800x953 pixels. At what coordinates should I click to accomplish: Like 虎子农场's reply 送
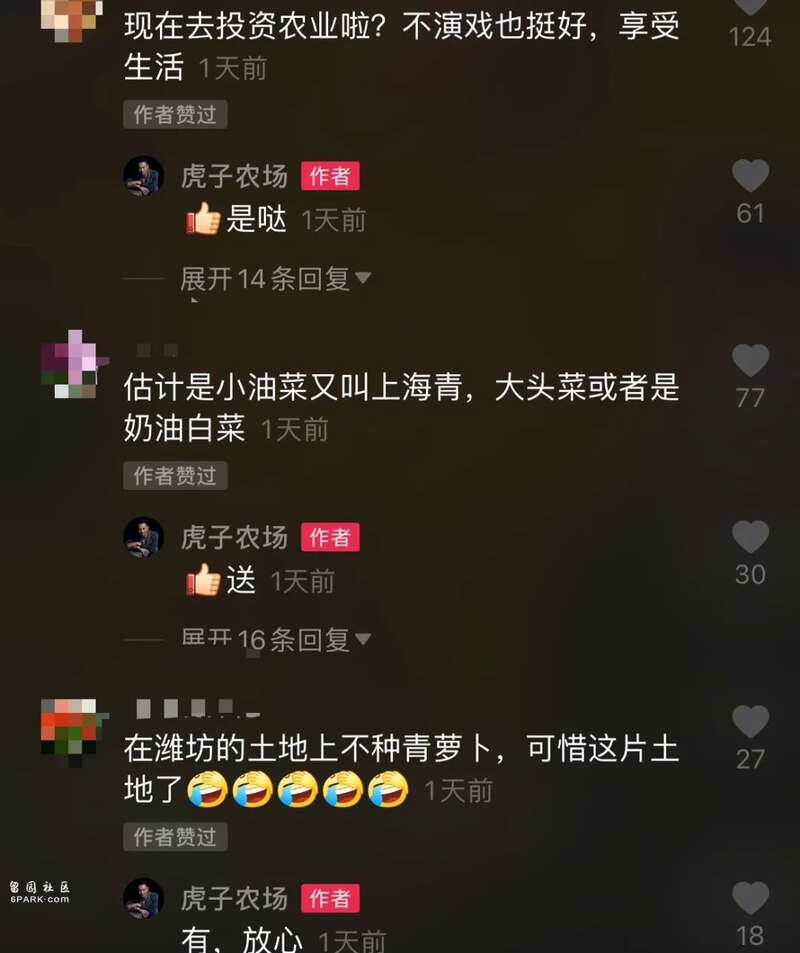pyautogui.click(x=750, y=538)
